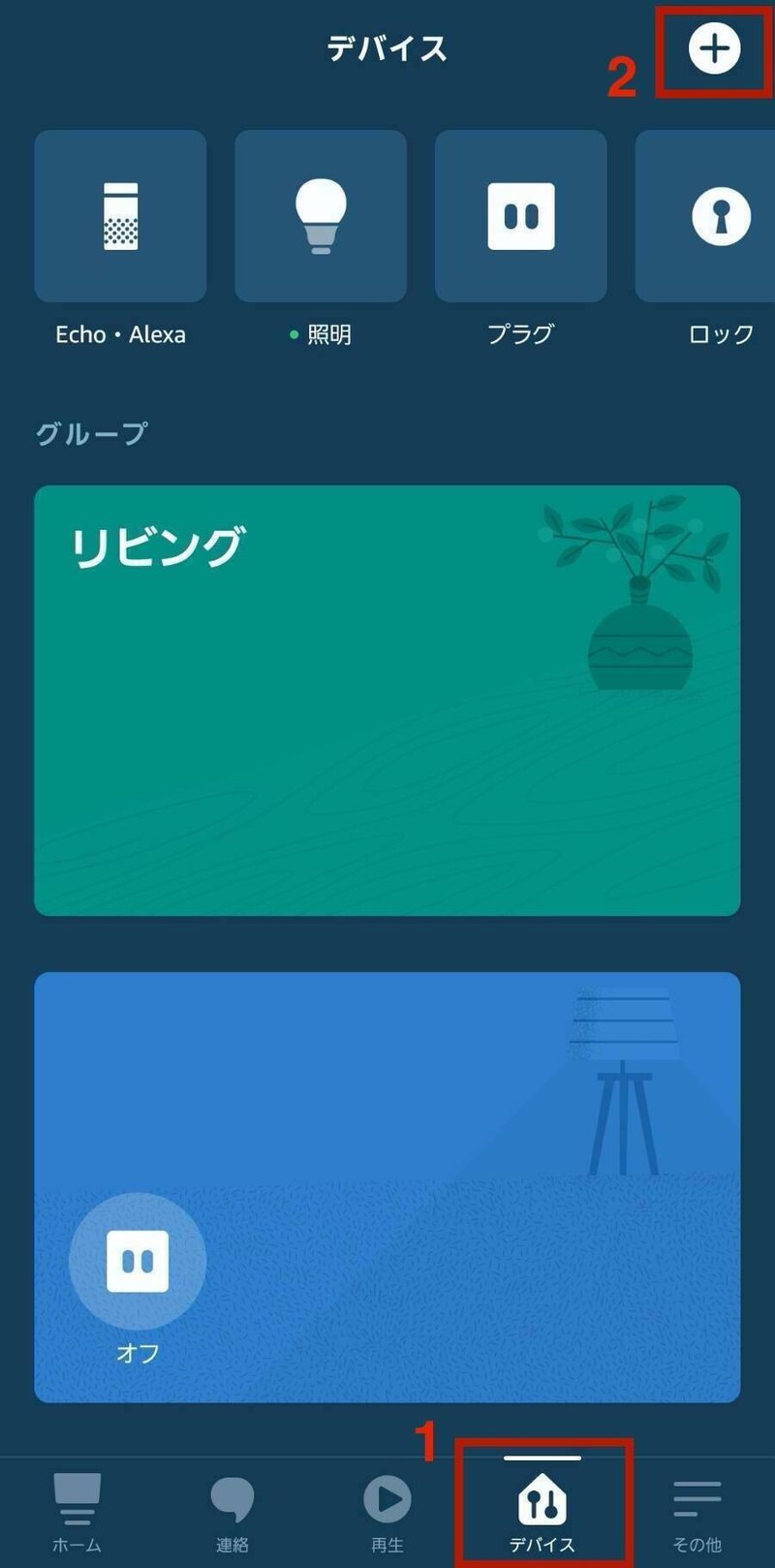Open the その他 menu tab
This screenshot has height=1568, width=775.
[697, 1512]
